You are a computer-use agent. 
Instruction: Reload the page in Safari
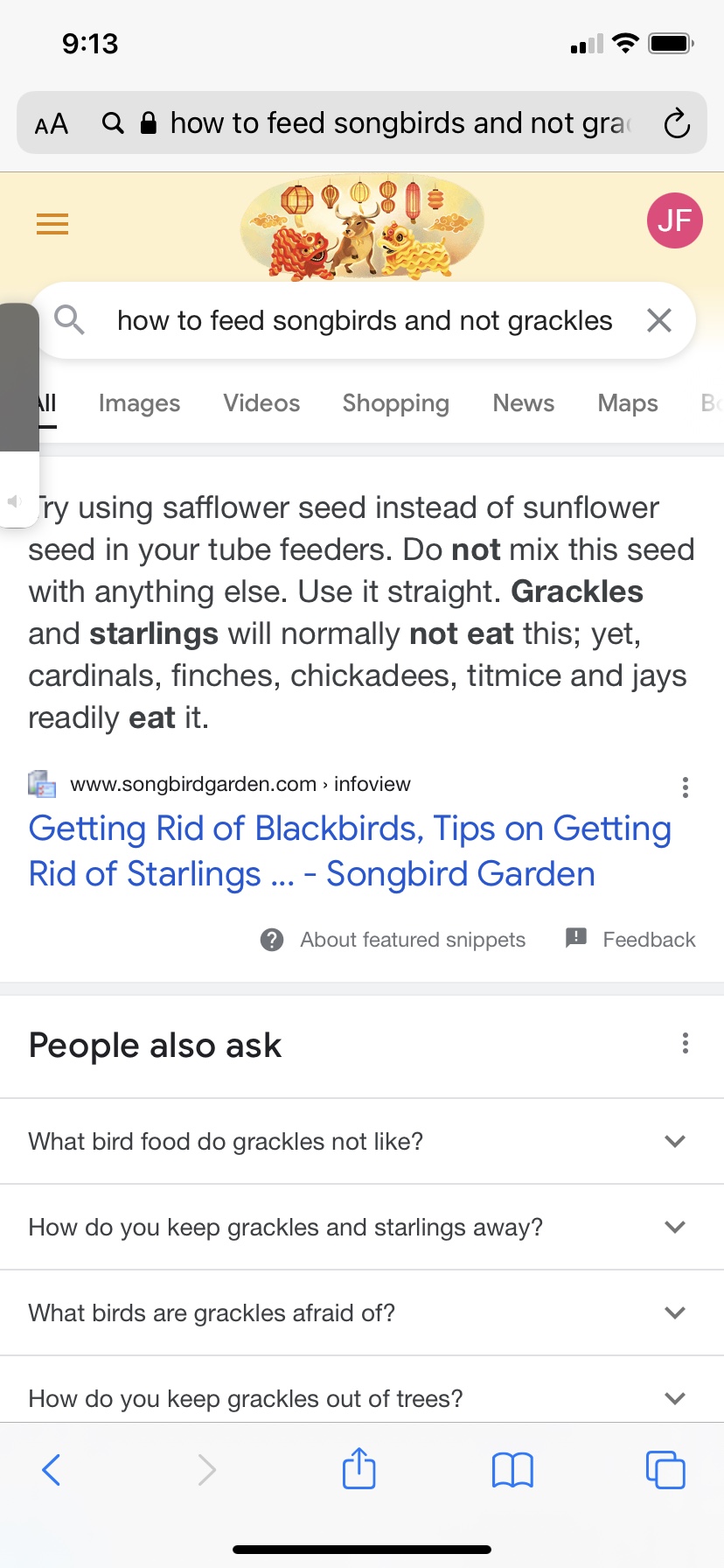point(677,123)
